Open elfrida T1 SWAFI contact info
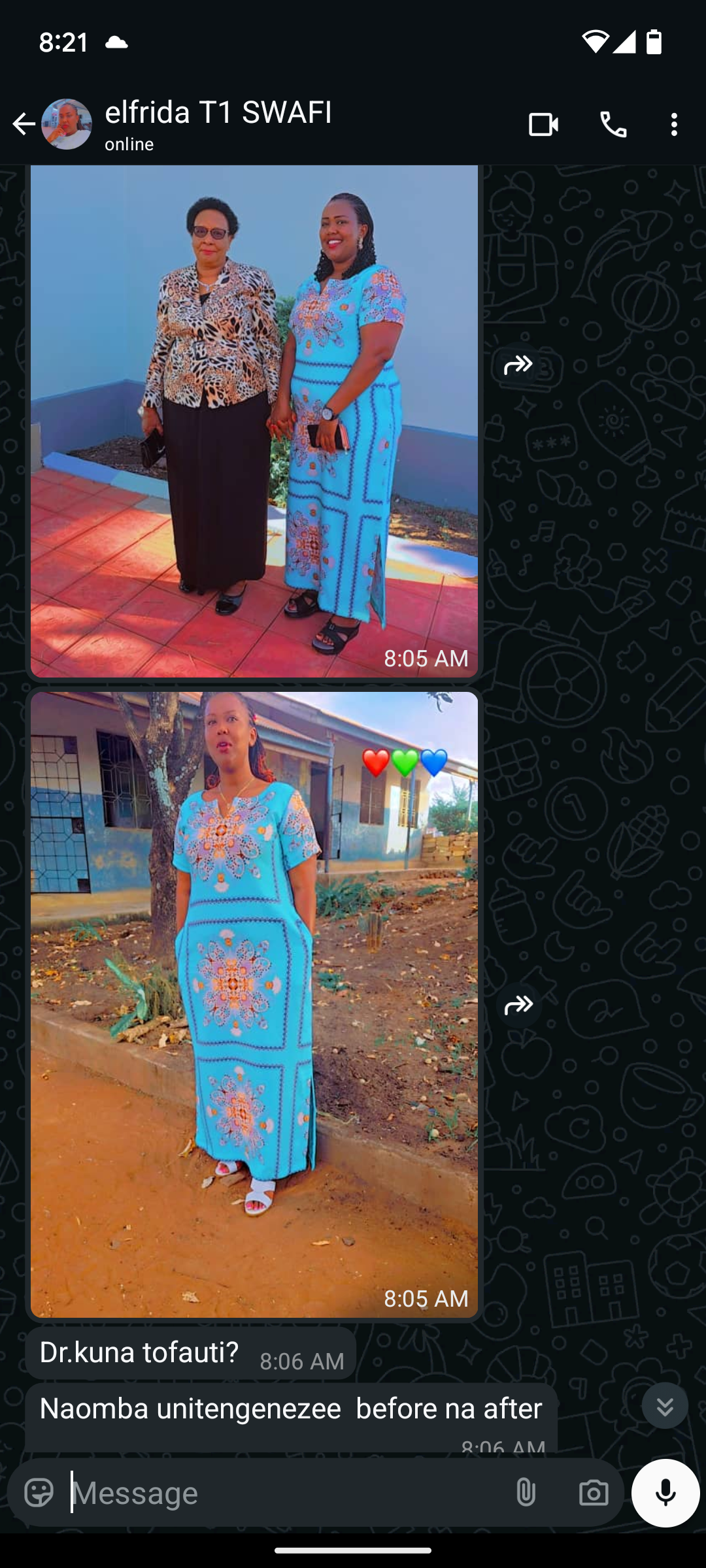706x1568 pixels. pyautogui.click(x=218, y=123)
